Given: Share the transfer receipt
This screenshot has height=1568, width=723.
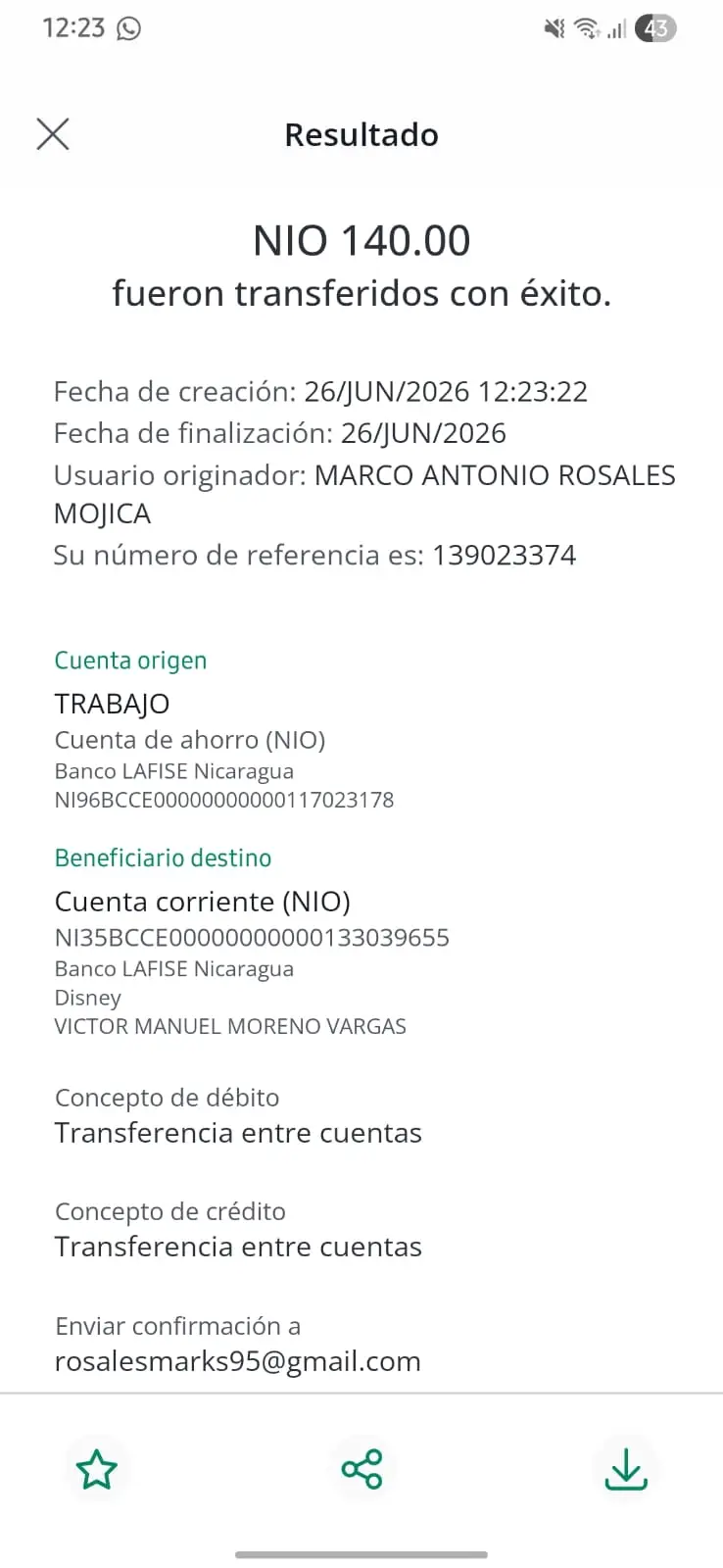Looking at the screenshot, I should (361, 1469).
